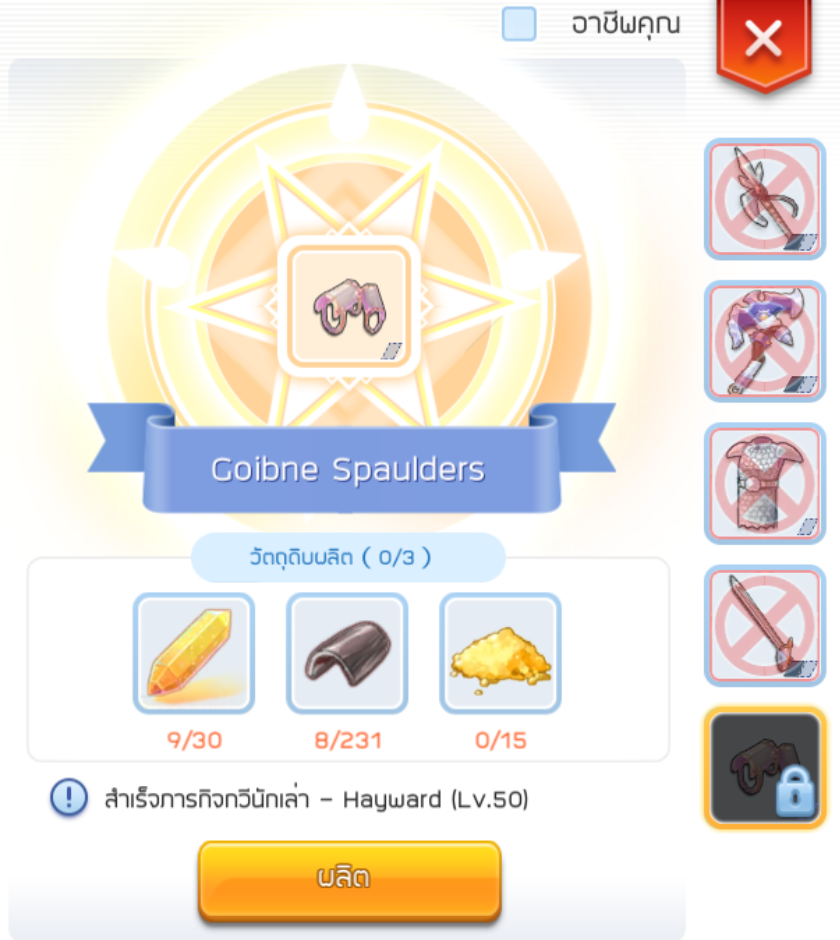The width and height of the screenshot is (840, 940).
Task: Tap the Hayward quest requirement info icon
Action: (x=69, y=798)
